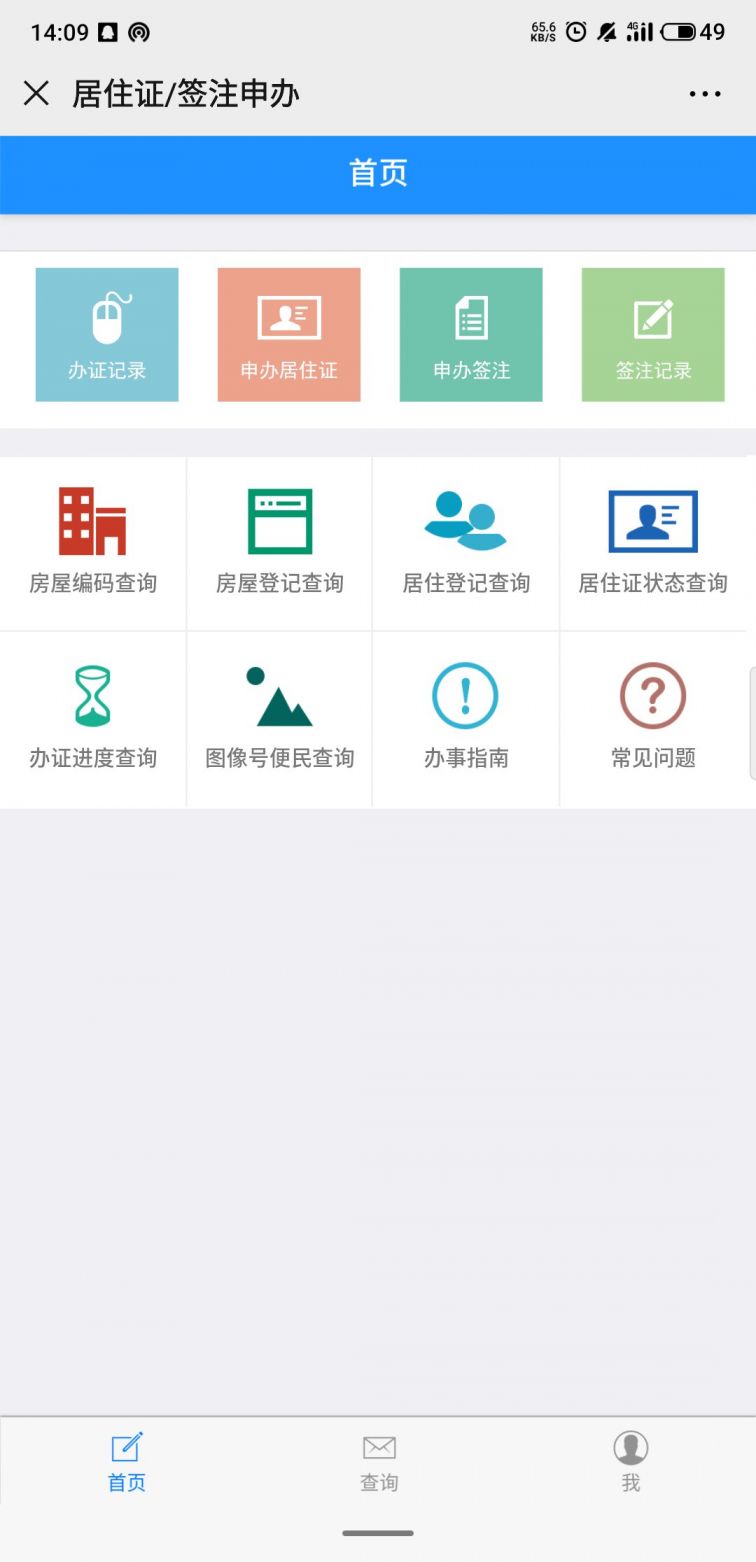Read the 办事指南 guide
Image resolution: width=756 pixels, height=1562 pixels.
[x=466, y=719]
